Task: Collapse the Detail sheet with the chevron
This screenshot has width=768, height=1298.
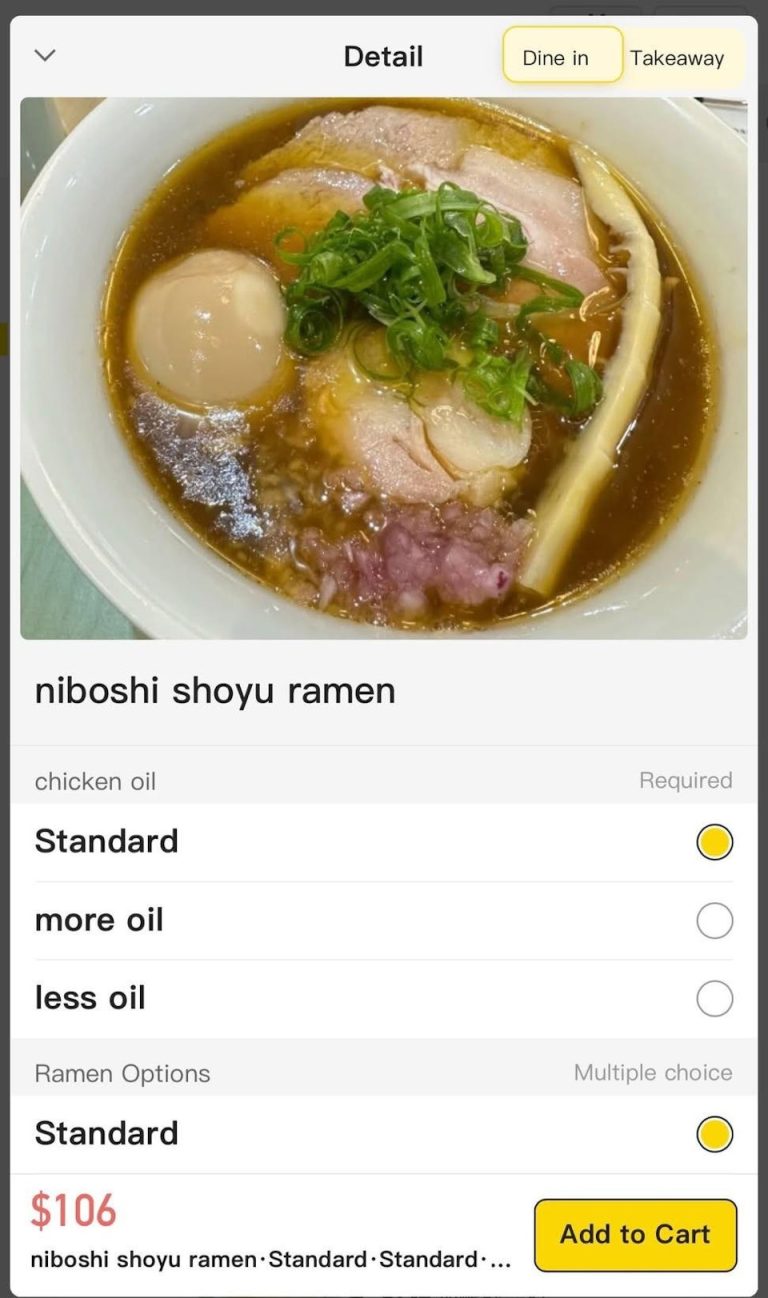Action: coord(44,55)
